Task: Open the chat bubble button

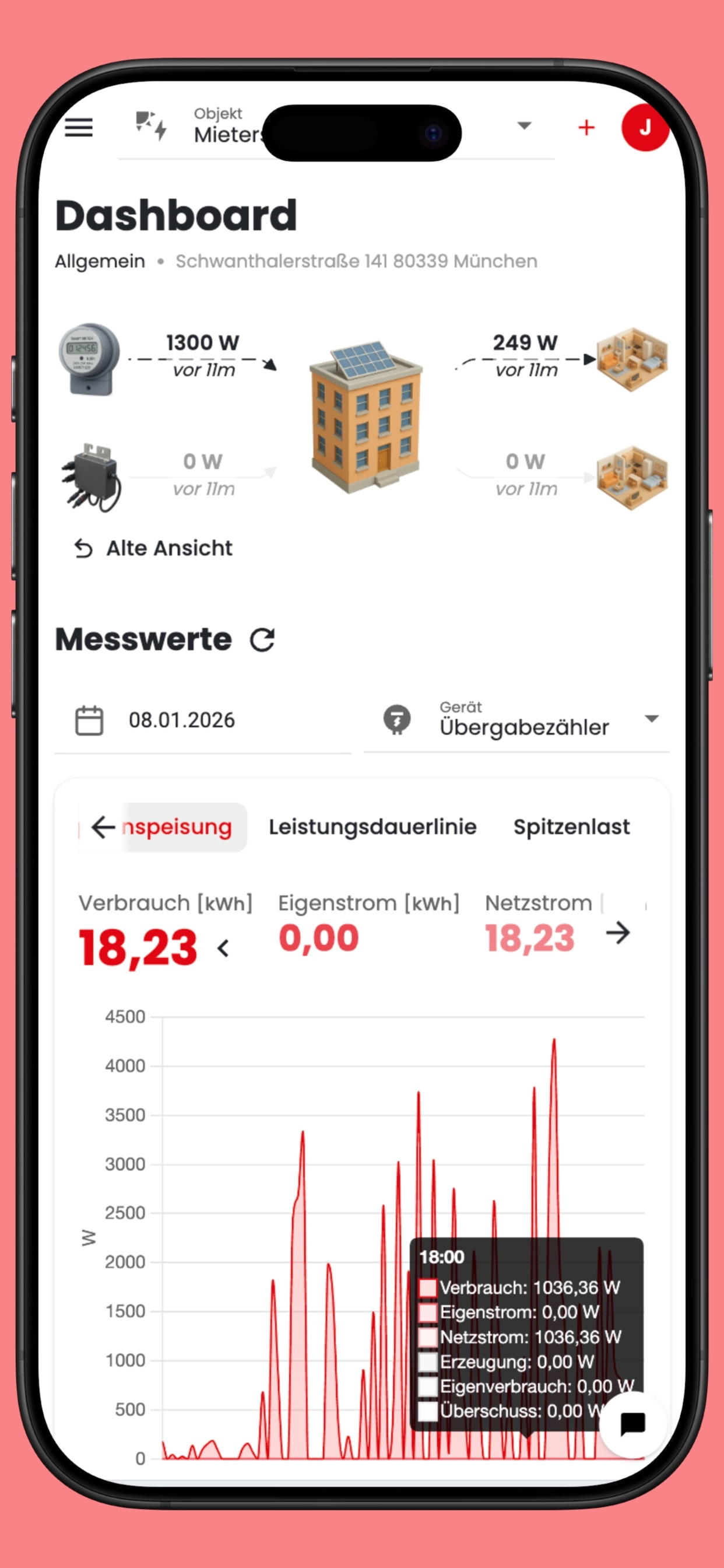Action: tap(632, 1424)
